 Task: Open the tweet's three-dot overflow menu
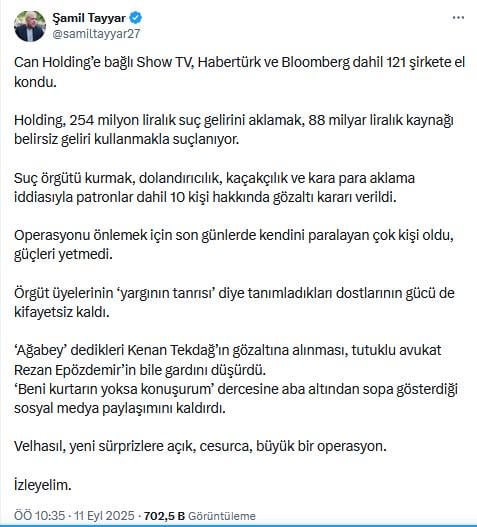point(458,18)
